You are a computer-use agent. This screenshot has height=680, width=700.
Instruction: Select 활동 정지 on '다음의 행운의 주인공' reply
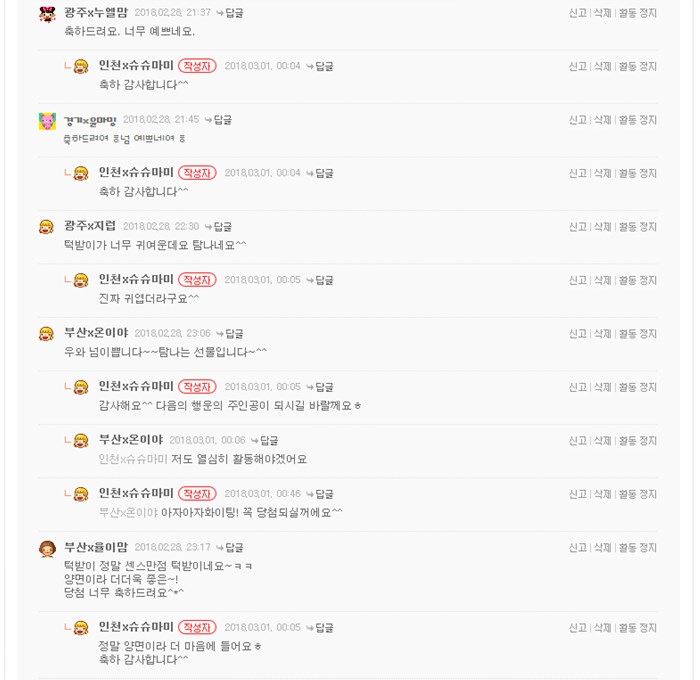[637, 387]
